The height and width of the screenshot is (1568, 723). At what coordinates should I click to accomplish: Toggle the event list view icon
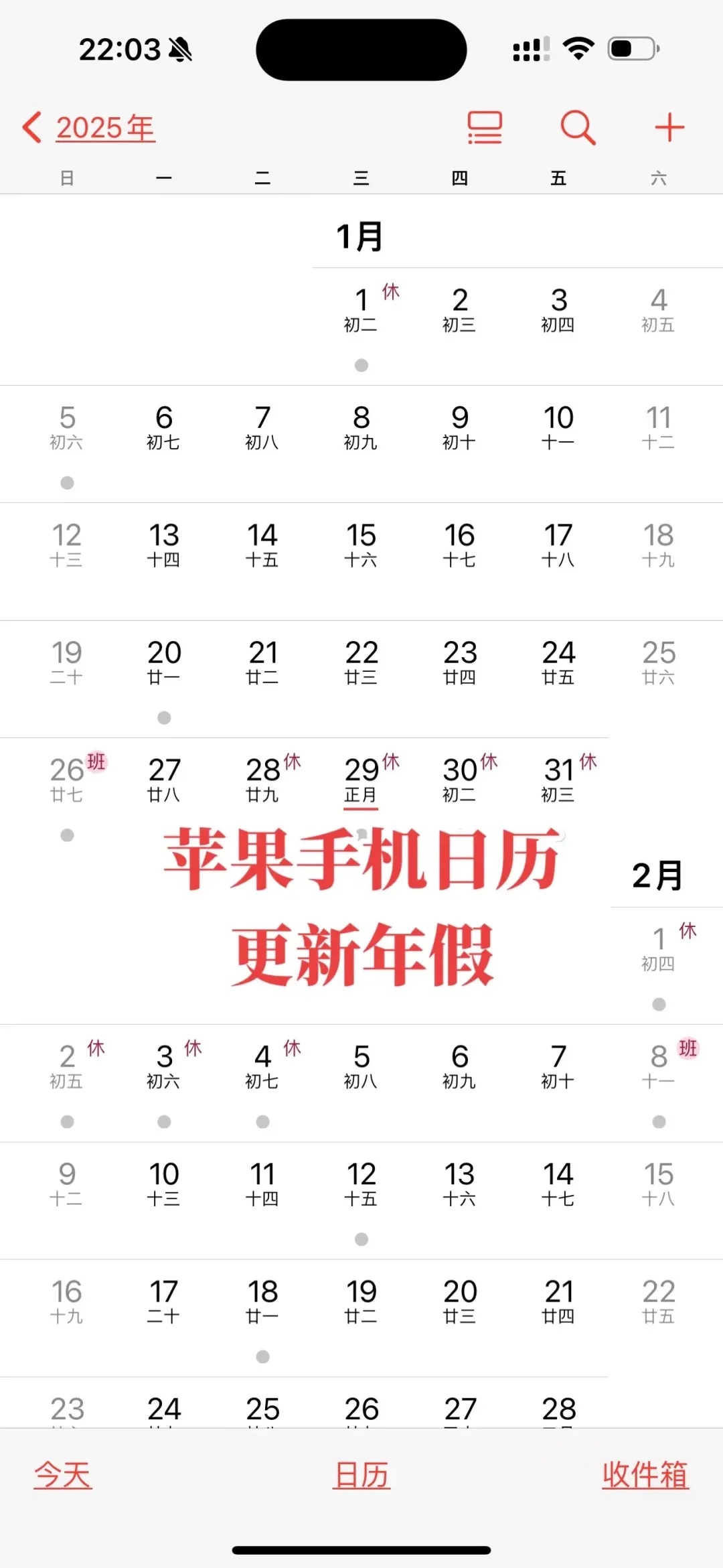point(485,127)
